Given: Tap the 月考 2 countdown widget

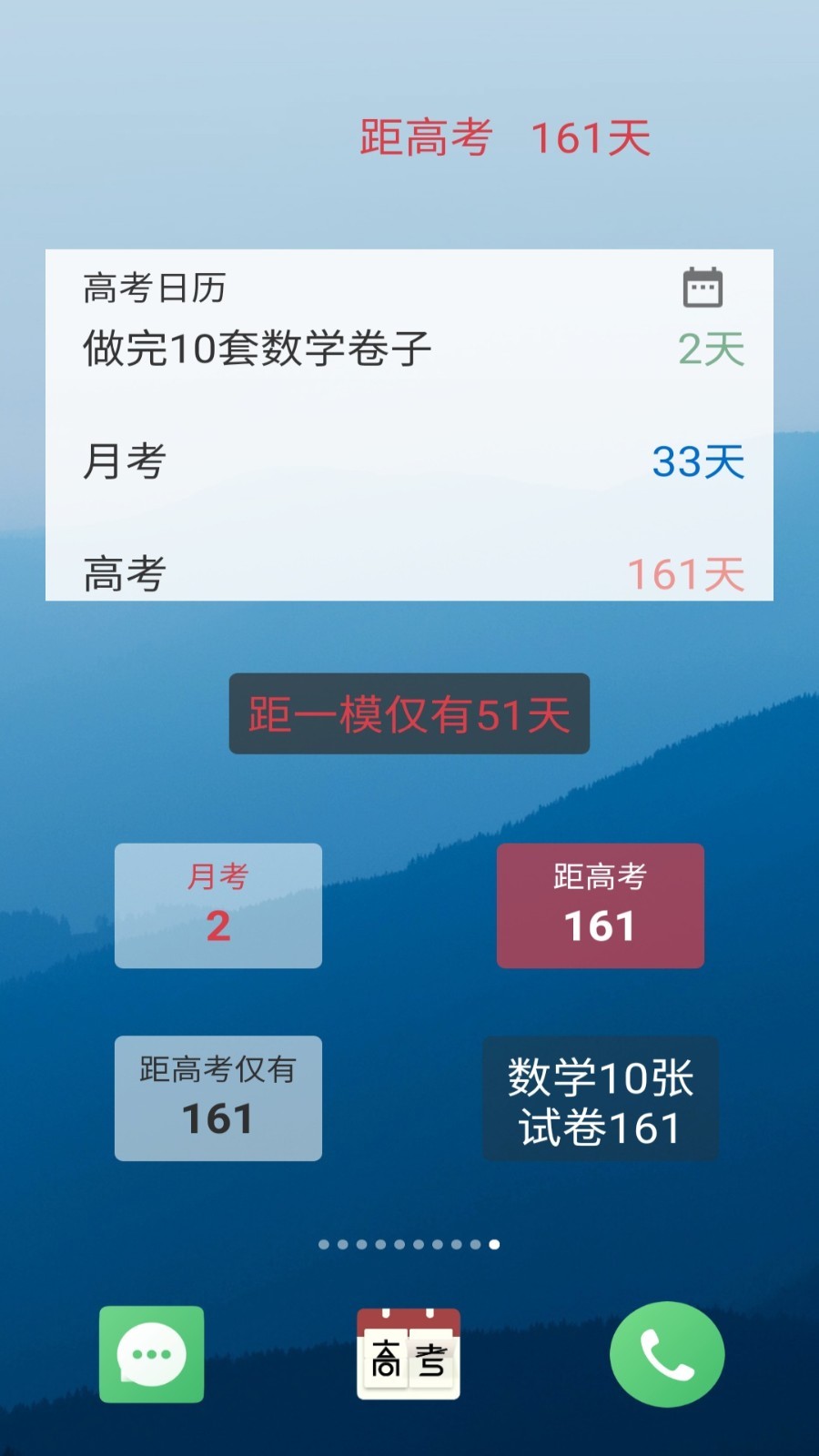Looking at the screenshot, I should (x=217, y=905).
